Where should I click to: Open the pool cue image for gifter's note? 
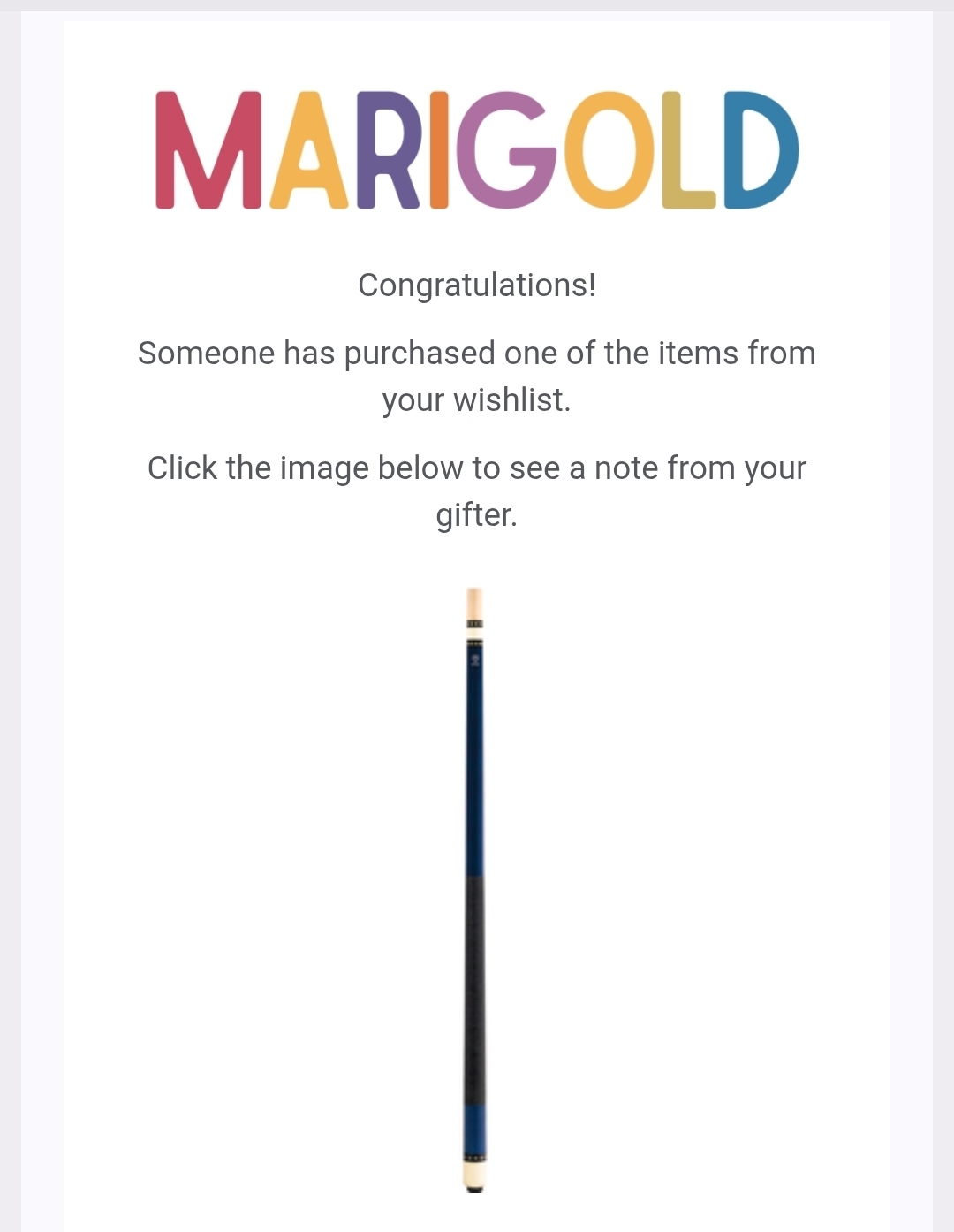coord(475,888)
